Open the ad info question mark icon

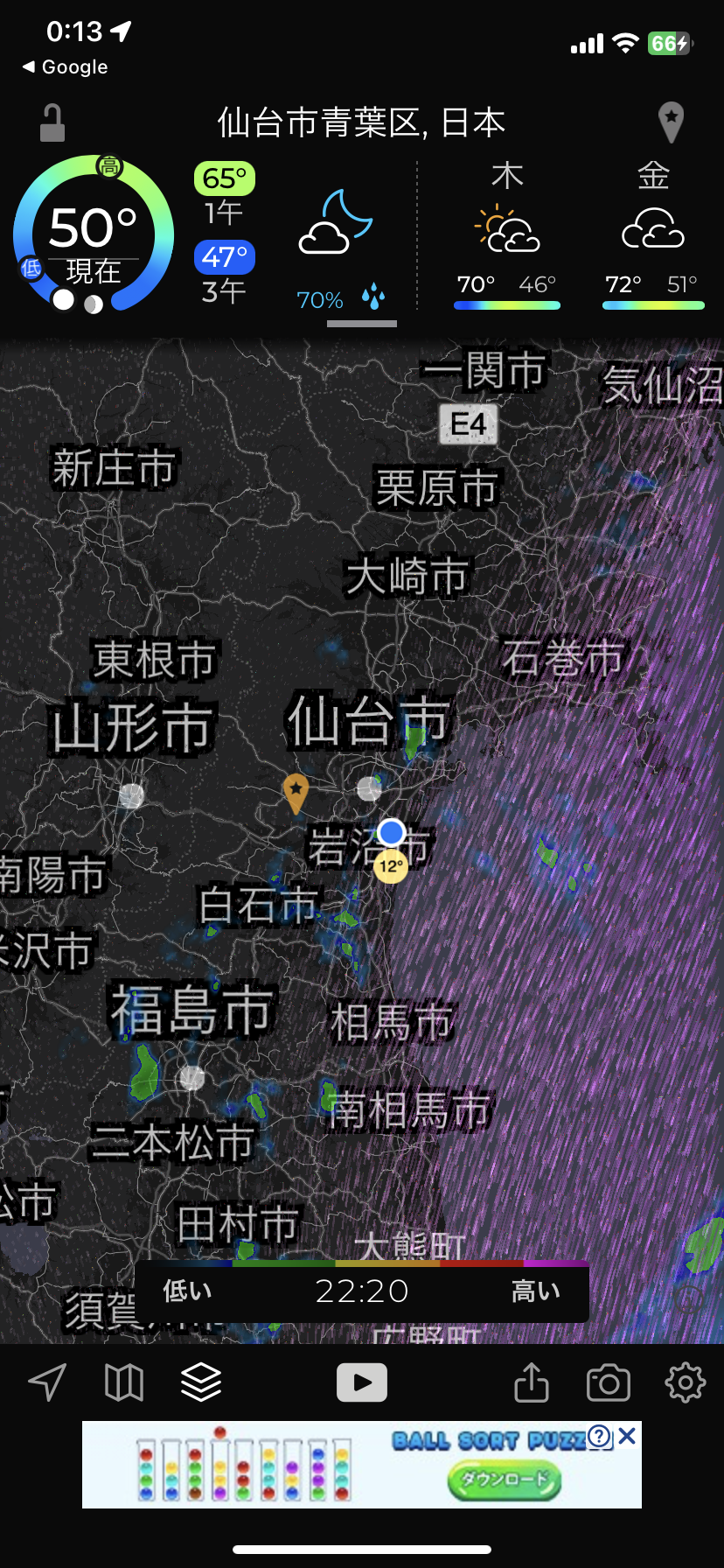point(599,1436)
